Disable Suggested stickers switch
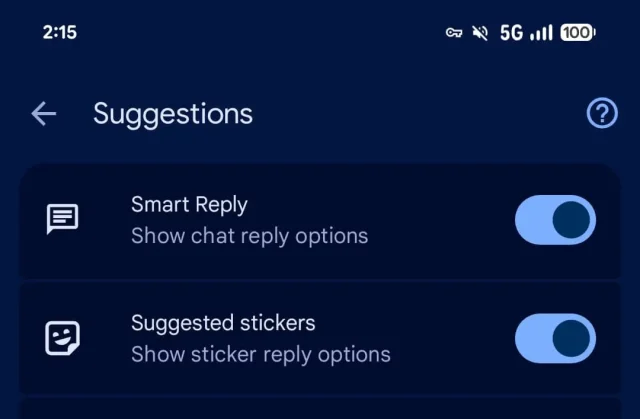The image size is (640, 419). 555,339
